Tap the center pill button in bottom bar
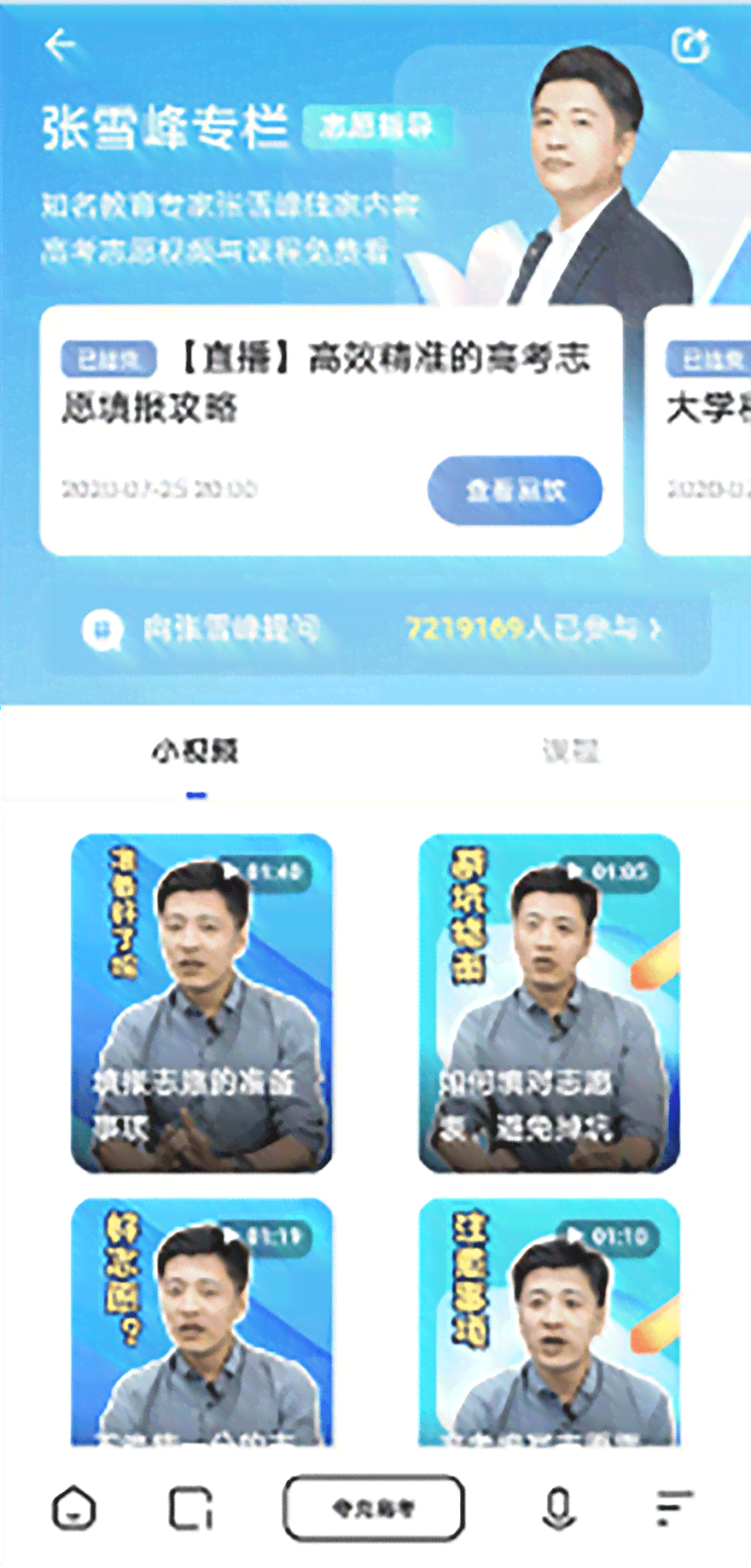This screenshot has width=751, height=1568. (374, 1508)
